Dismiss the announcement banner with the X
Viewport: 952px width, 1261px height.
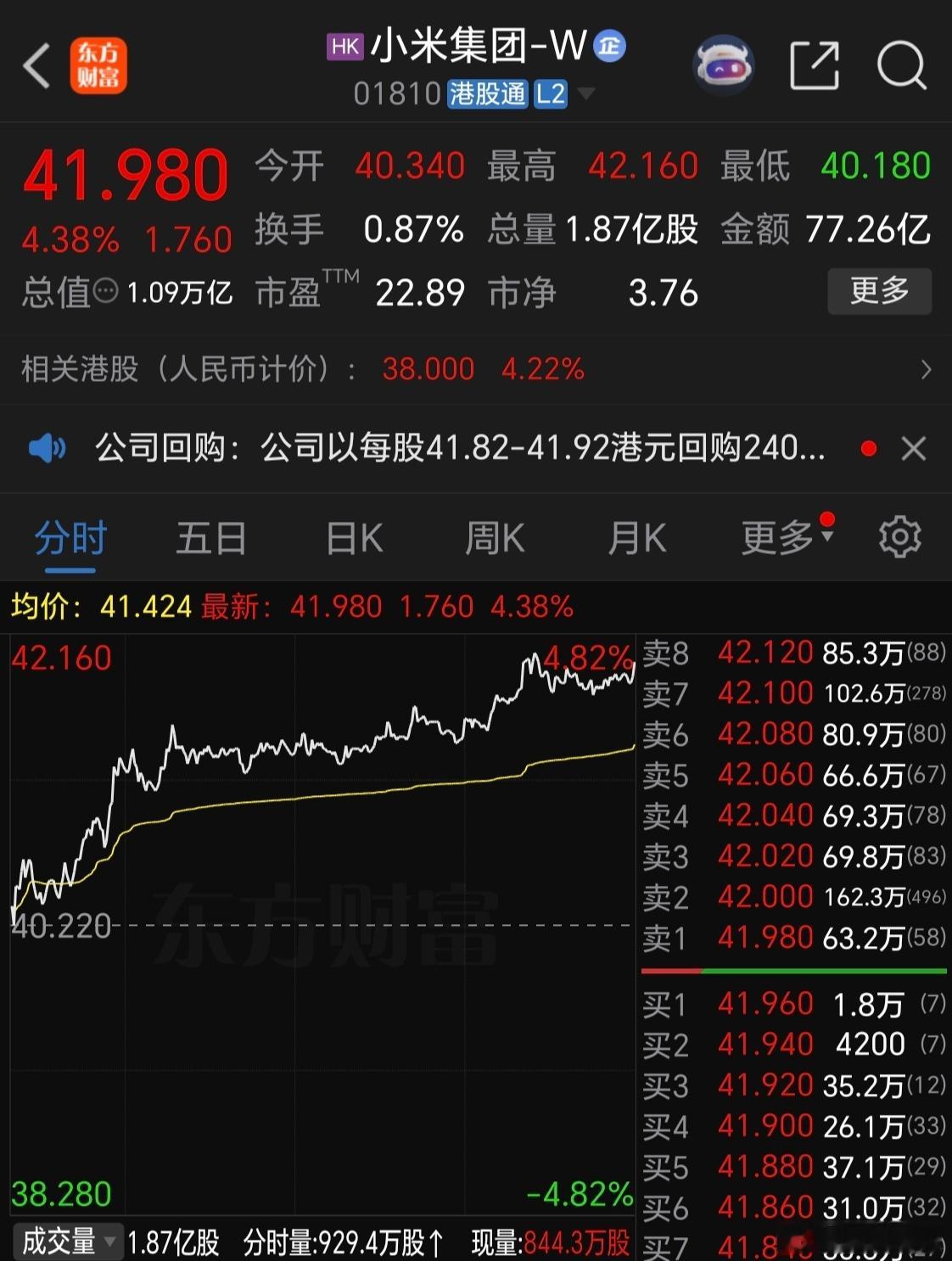[914, 448]
